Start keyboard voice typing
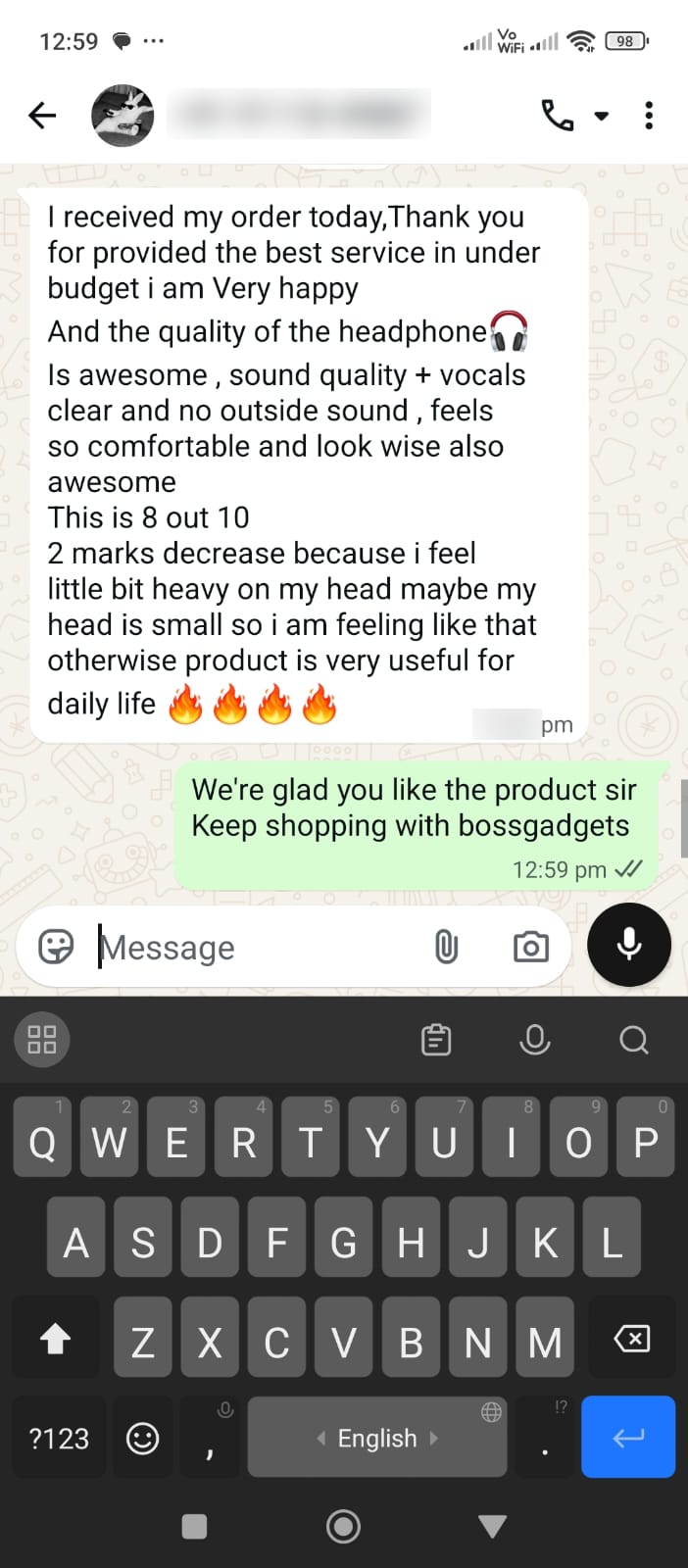 point(534,1039)
